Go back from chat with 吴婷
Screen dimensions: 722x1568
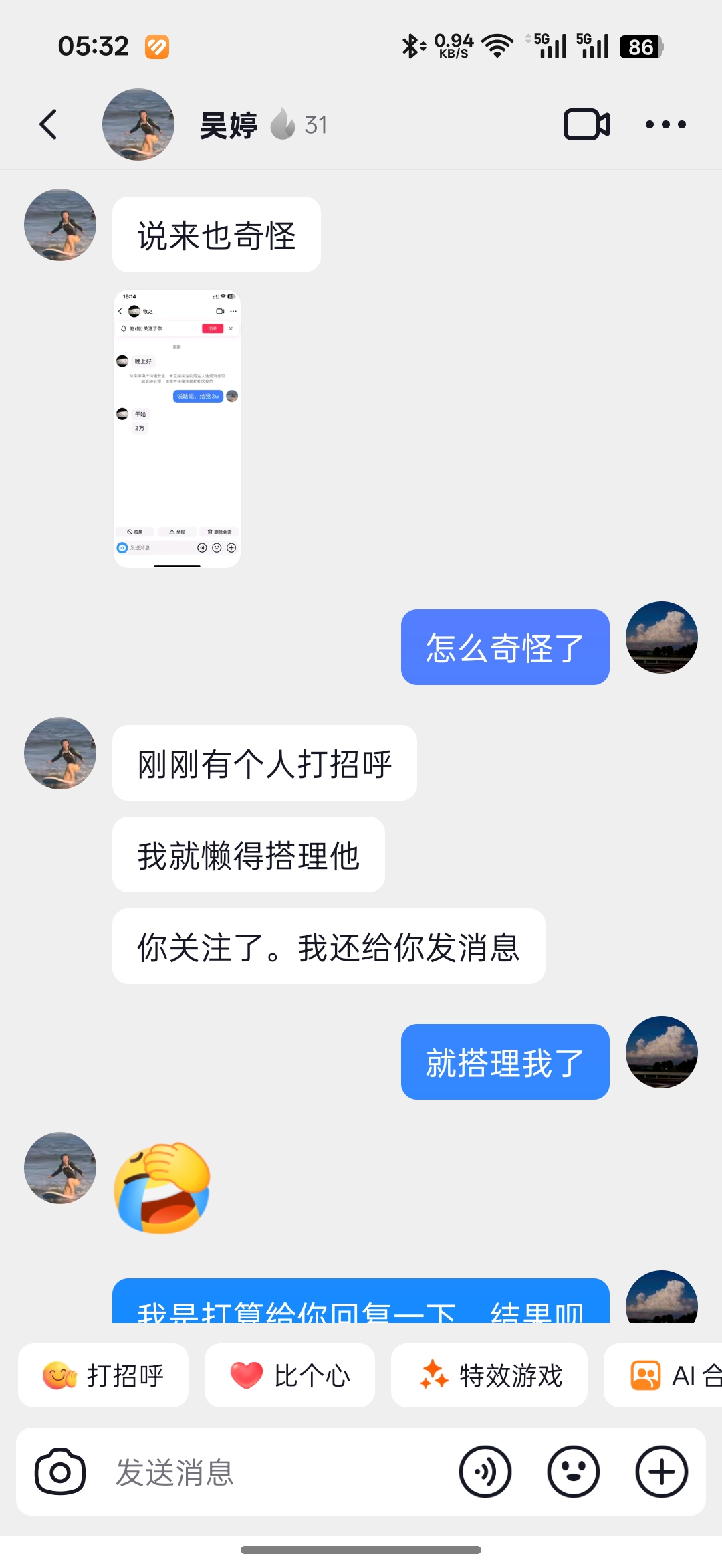tap(48, 124)
